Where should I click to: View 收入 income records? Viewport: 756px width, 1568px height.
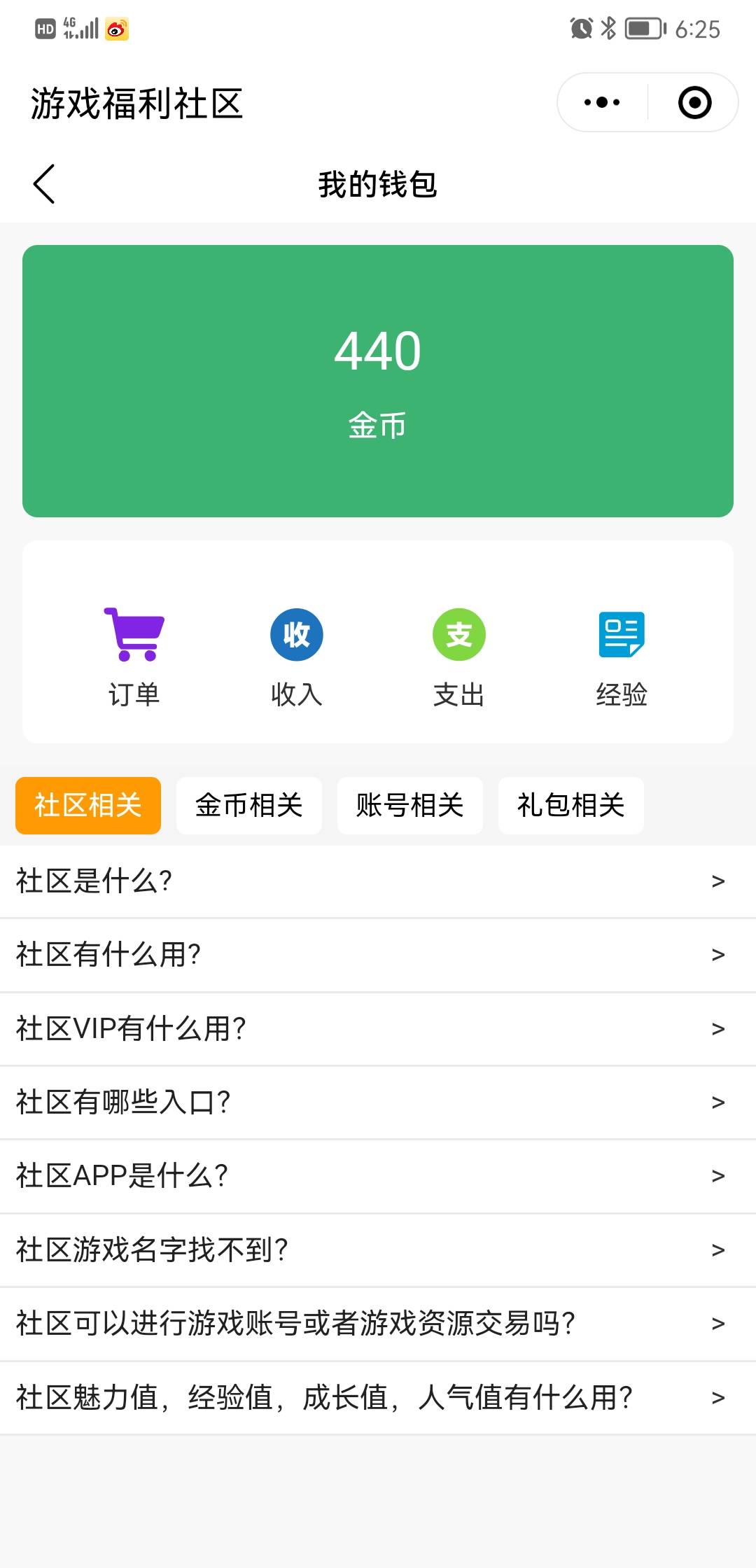(x=297, y=656)
